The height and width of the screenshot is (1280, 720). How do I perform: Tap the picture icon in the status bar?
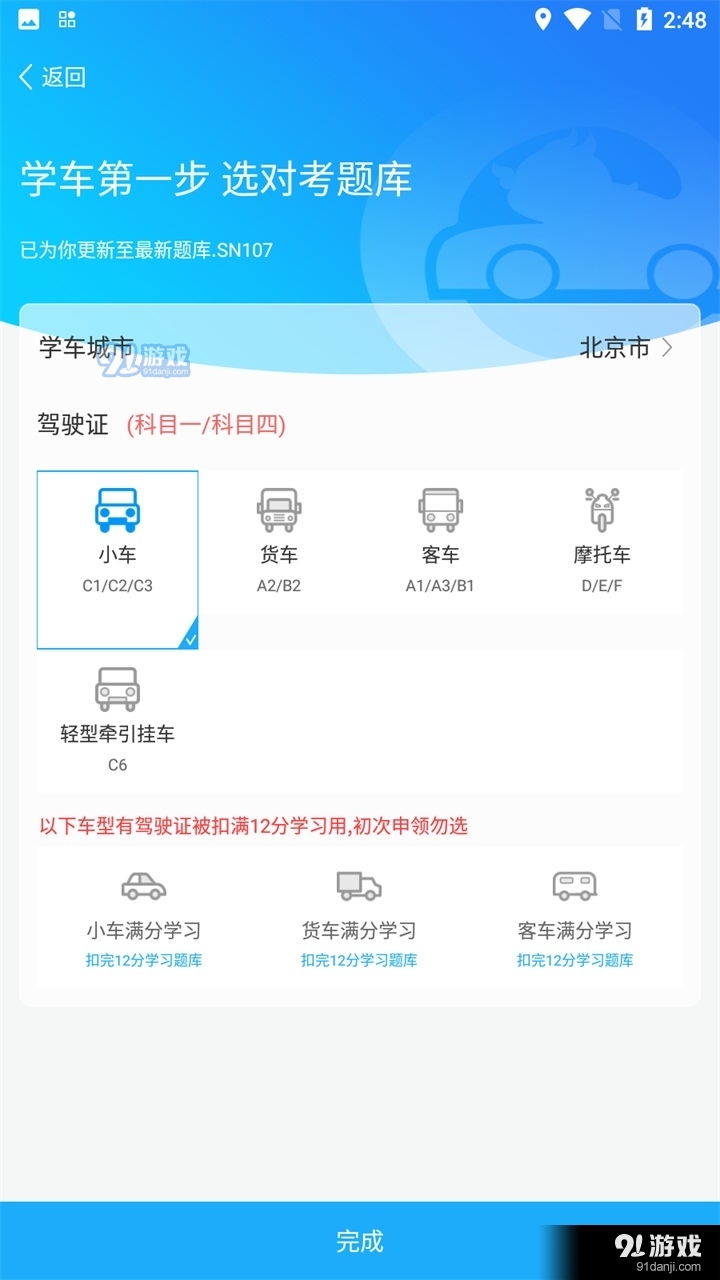pyautogui.click(x=28, y=19)
